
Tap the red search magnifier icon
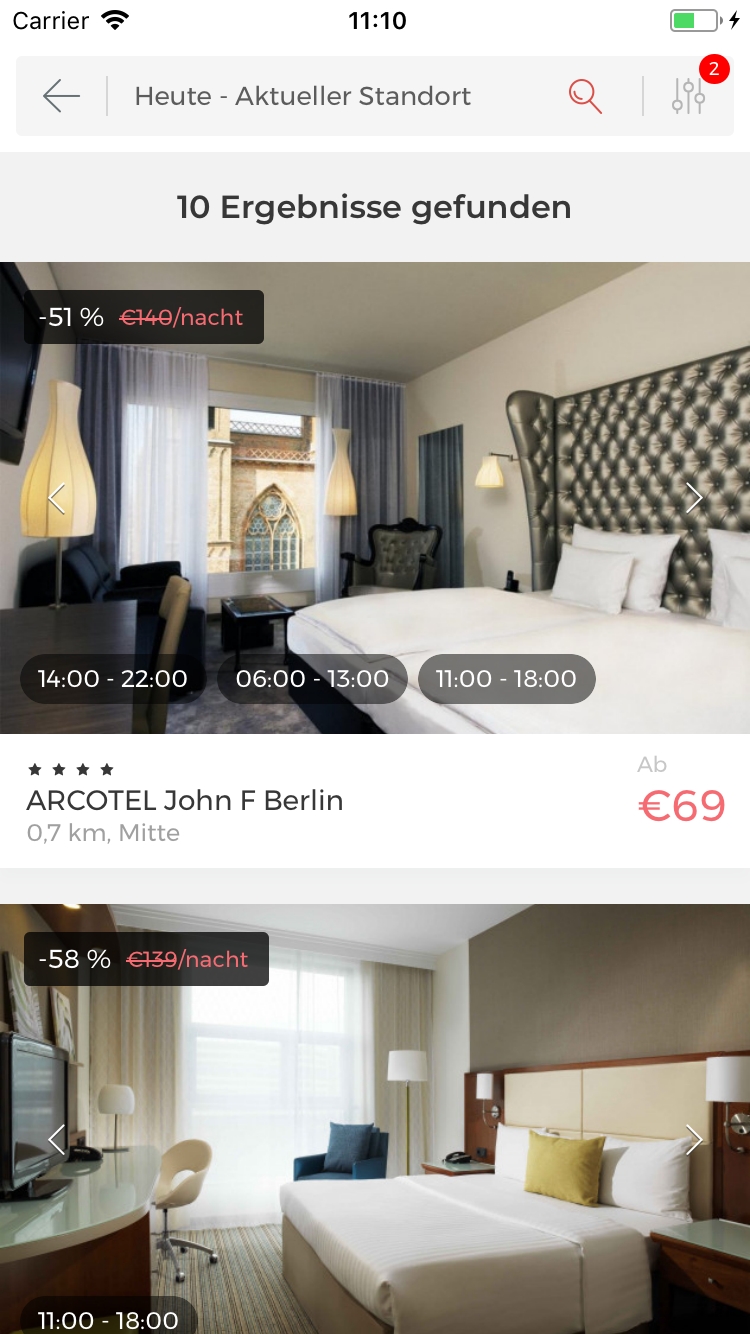585,96
